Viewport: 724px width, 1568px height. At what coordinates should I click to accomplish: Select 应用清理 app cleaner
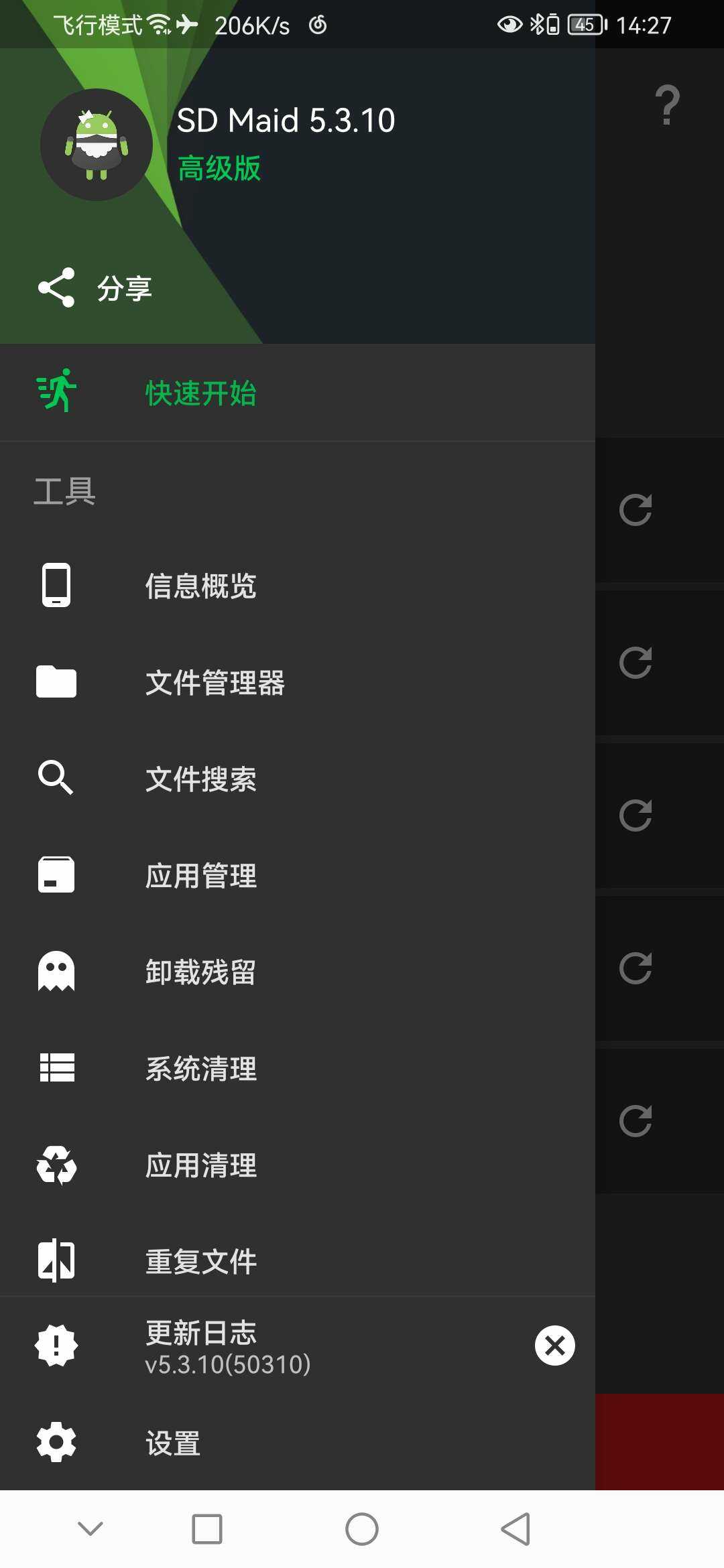pos(298,1165)
